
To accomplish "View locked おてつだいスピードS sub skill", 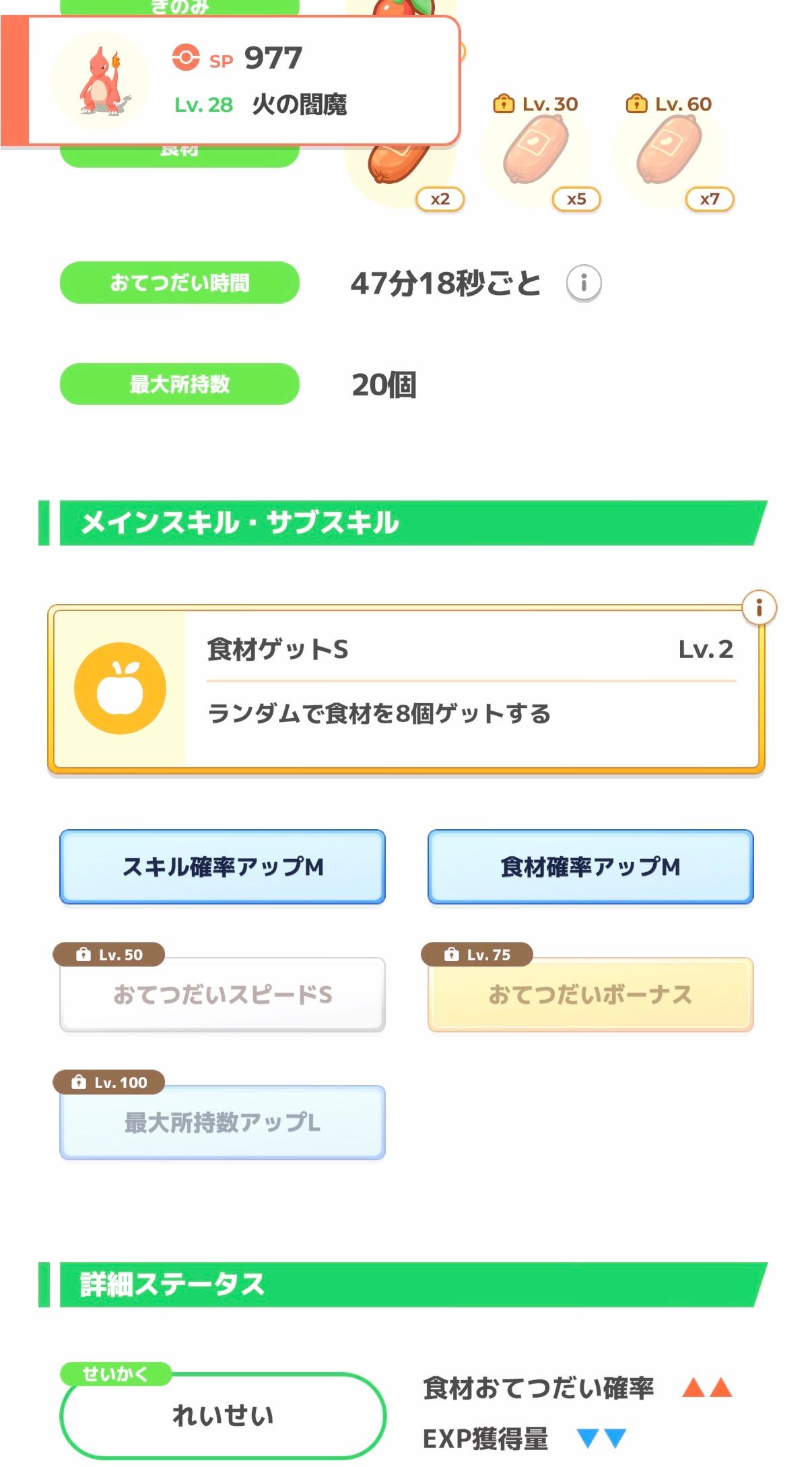I will pos(222,994).
